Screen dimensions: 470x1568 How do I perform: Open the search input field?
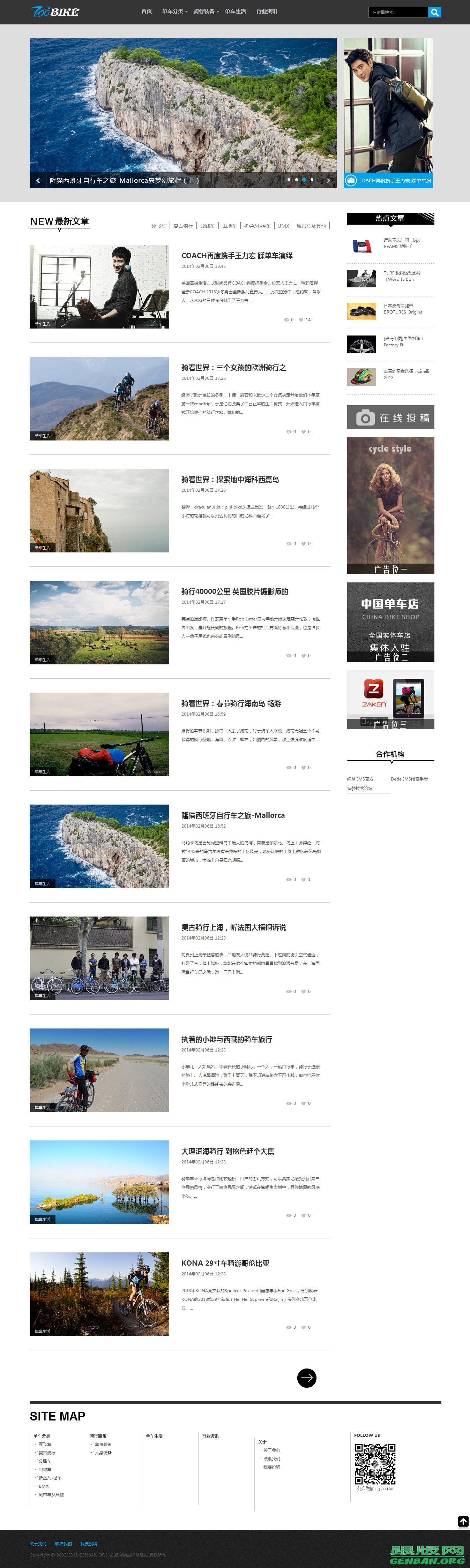(x=398, y=12)
